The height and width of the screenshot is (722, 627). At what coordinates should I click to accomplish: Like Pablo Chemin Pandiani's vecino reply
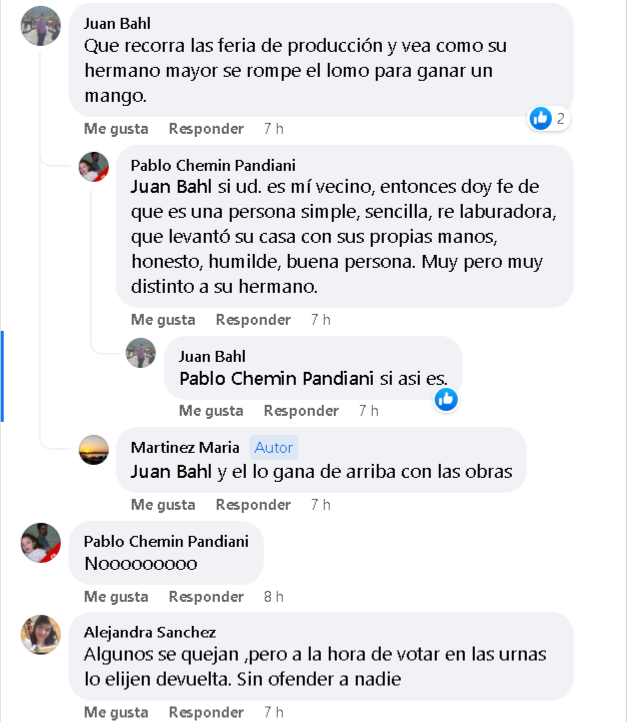click(162, 320)
